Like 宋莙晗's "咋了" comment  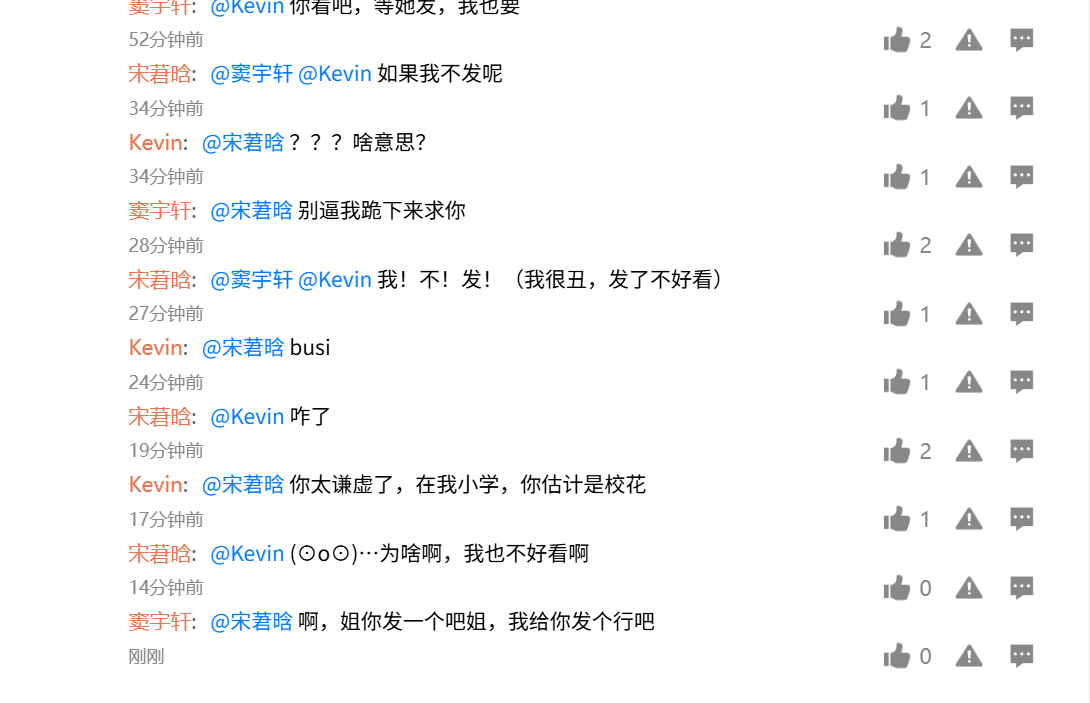tap(897, 451)
